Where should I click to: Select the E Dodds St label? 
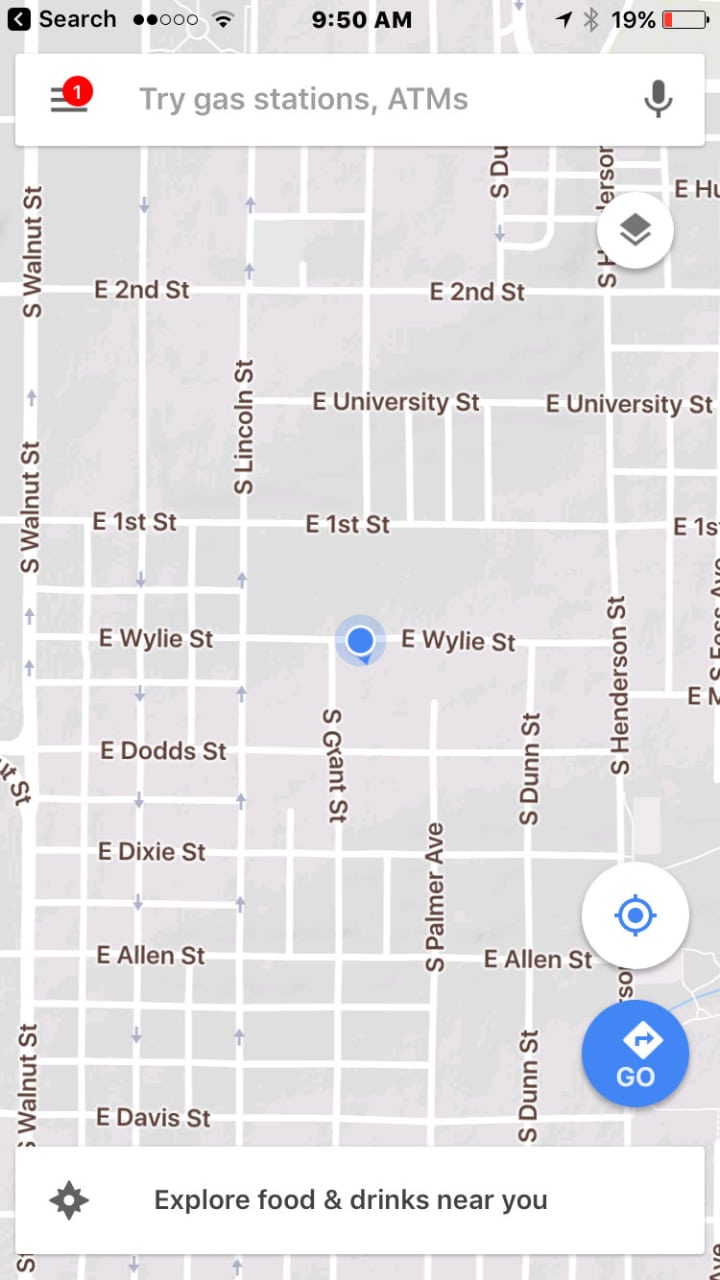point(163,751)
